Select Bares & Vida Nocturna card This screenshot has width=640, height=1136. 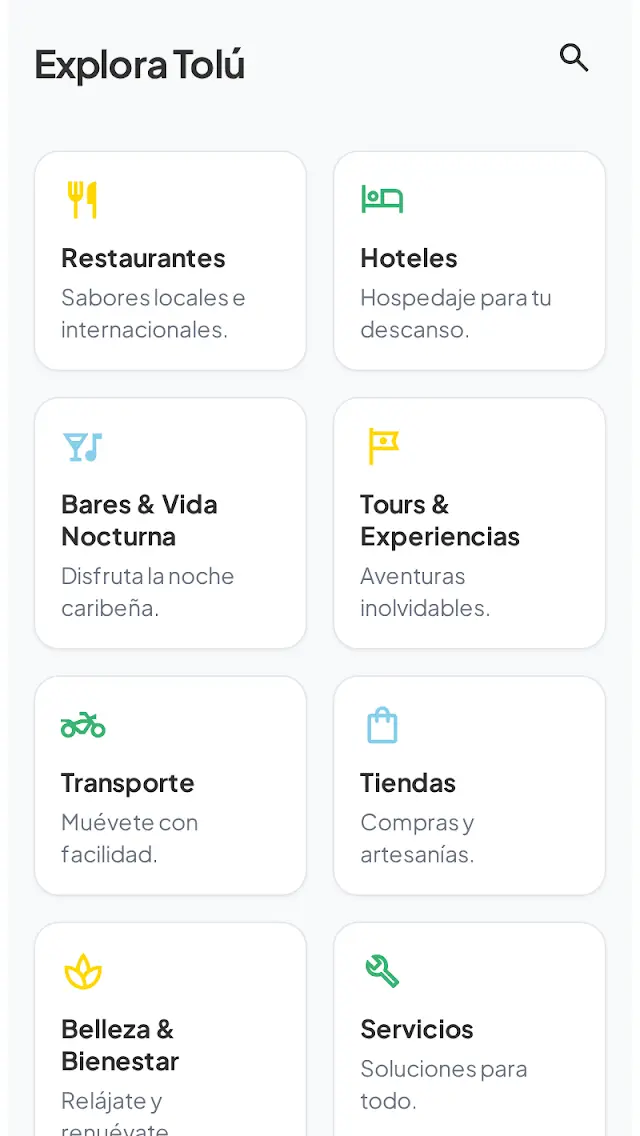tap(170, 523)
